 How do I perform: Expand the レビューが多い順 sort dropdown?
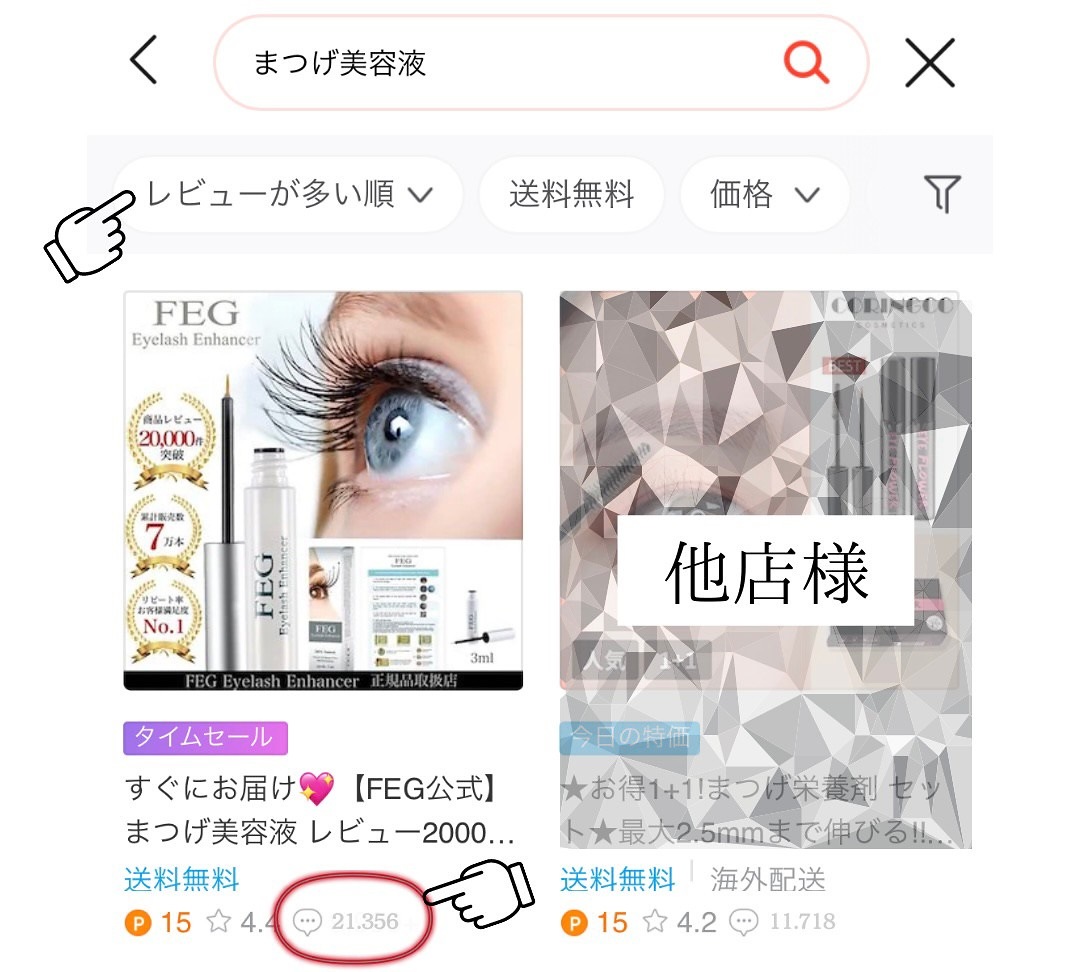(290, 194)
